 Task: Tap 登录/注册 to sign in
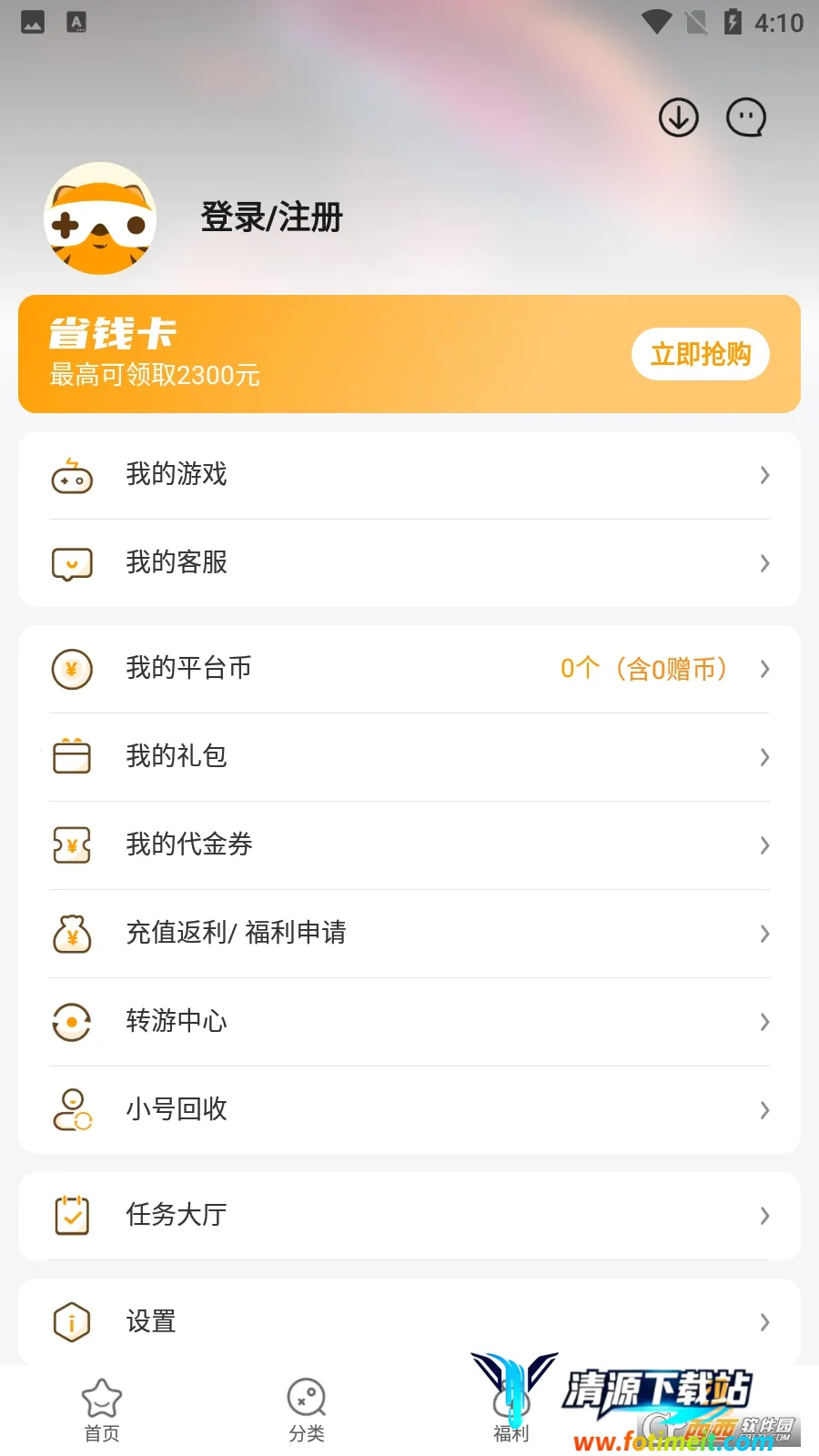[x=271, y=217]
